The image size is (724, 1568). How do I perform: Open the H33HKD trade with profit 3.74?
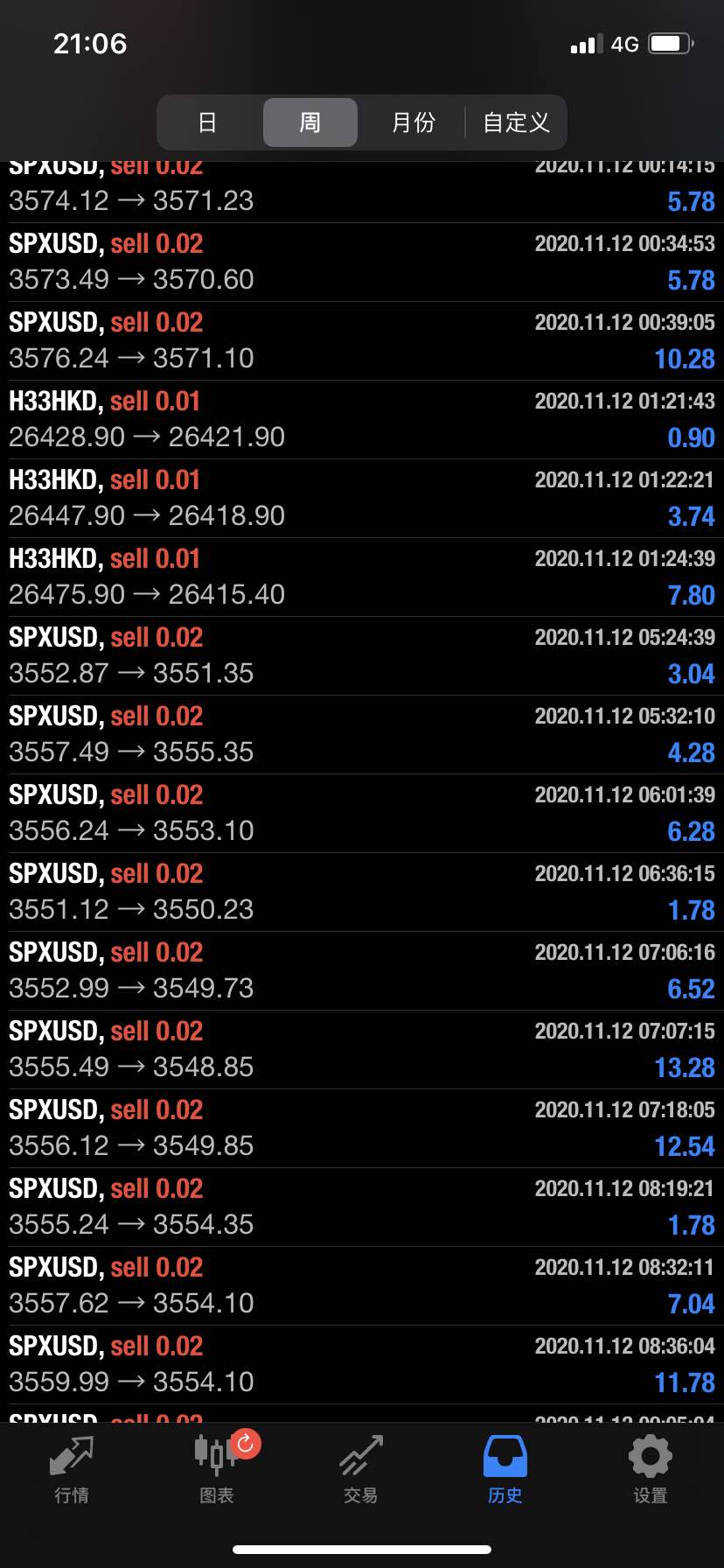[362, 499]
